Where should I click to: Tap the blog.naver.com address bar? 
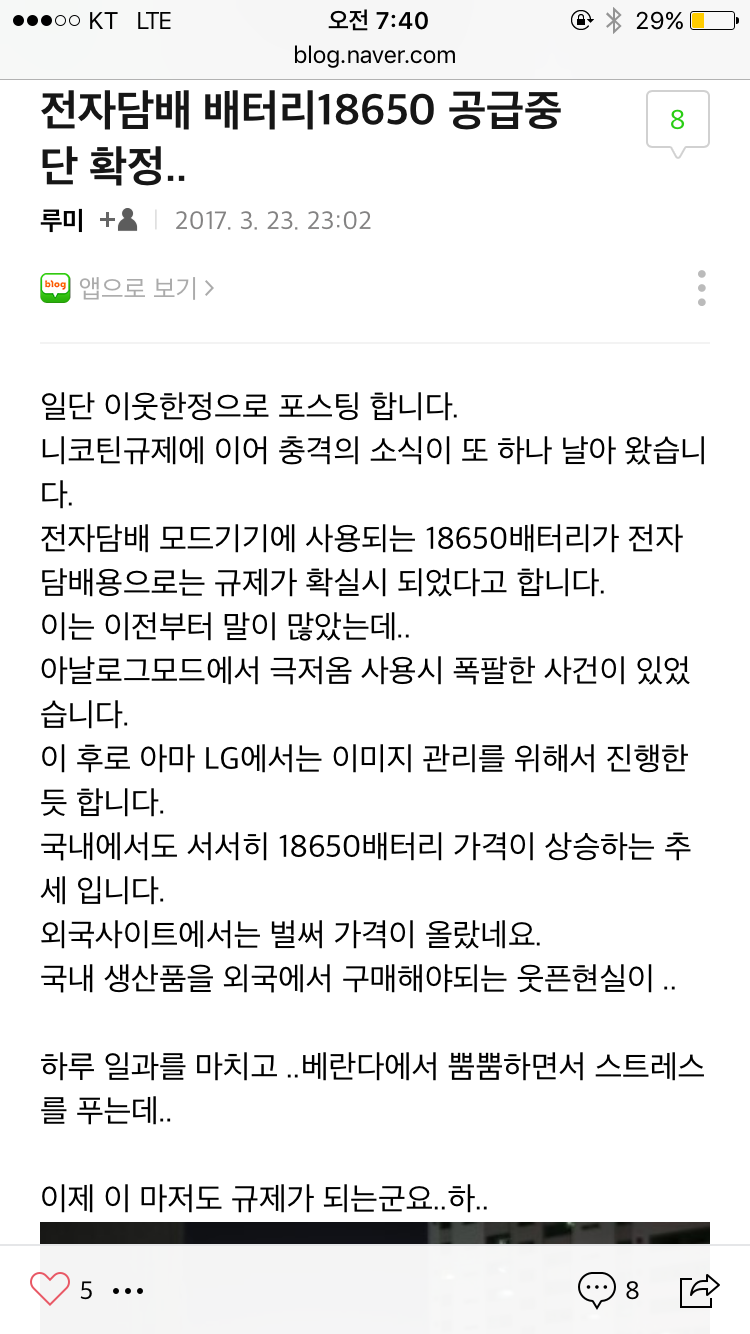coord(375,55)
